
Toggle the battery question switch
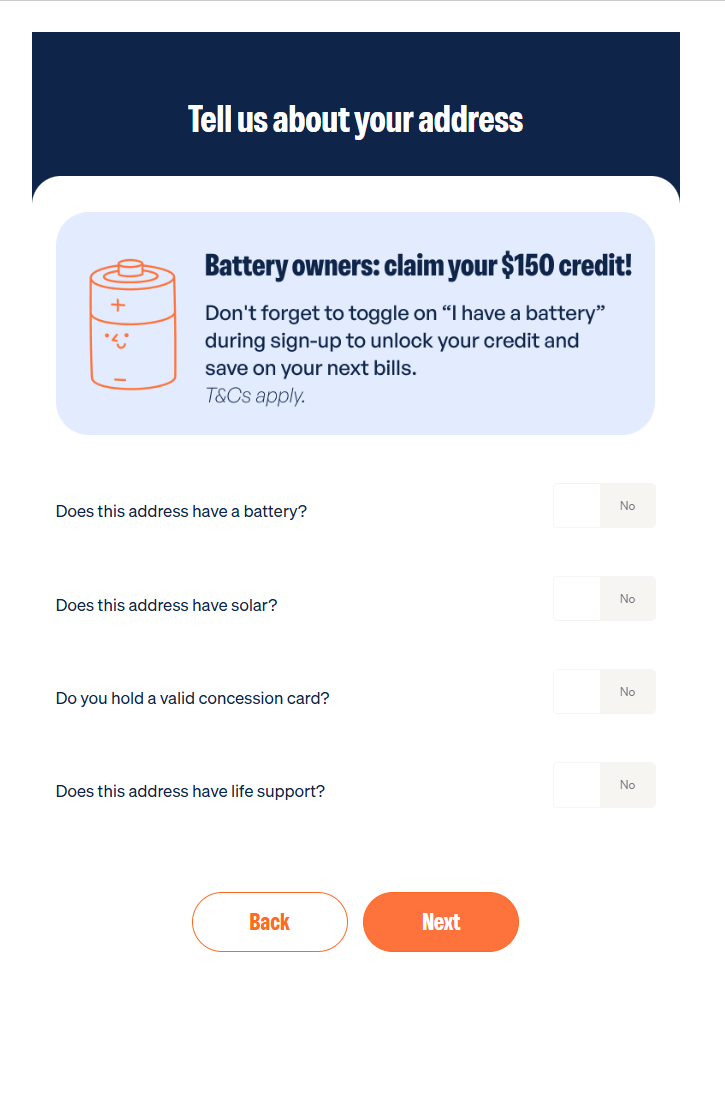click(604, 506)
